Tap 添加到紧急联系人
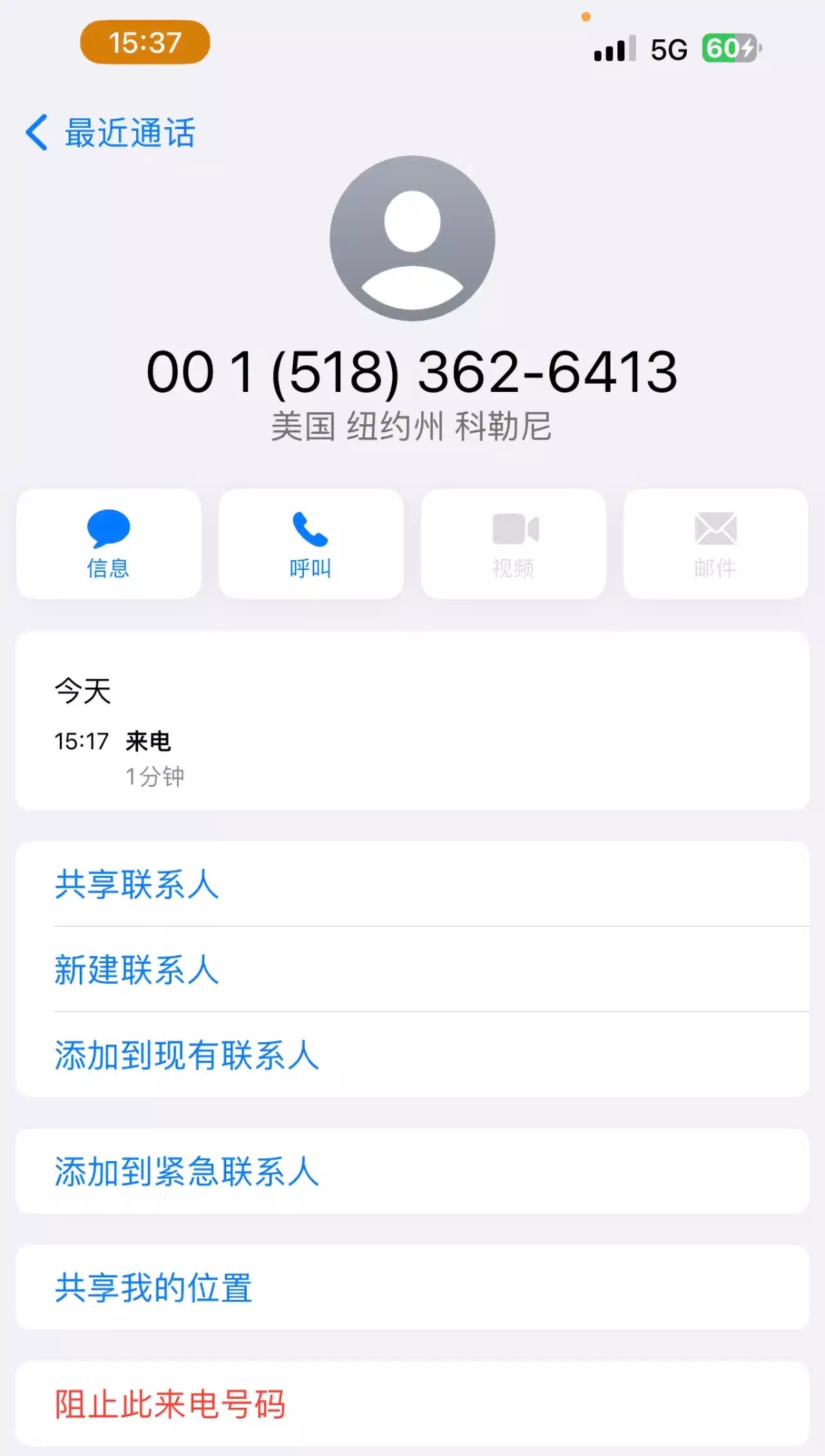 187,1171
